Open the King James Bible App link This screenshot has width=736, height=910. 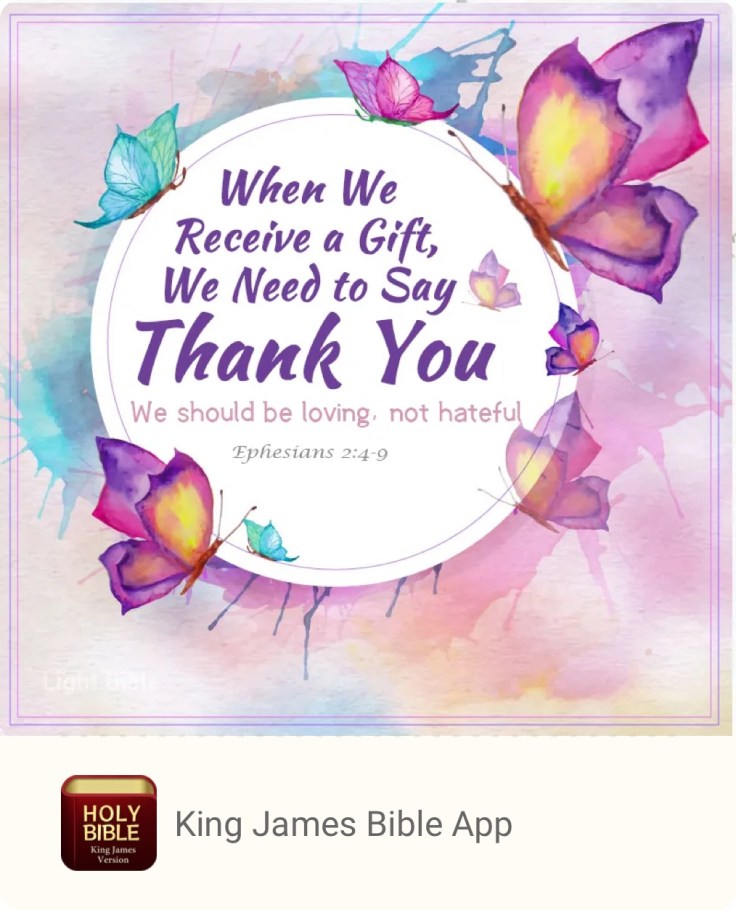pos(343,824)
